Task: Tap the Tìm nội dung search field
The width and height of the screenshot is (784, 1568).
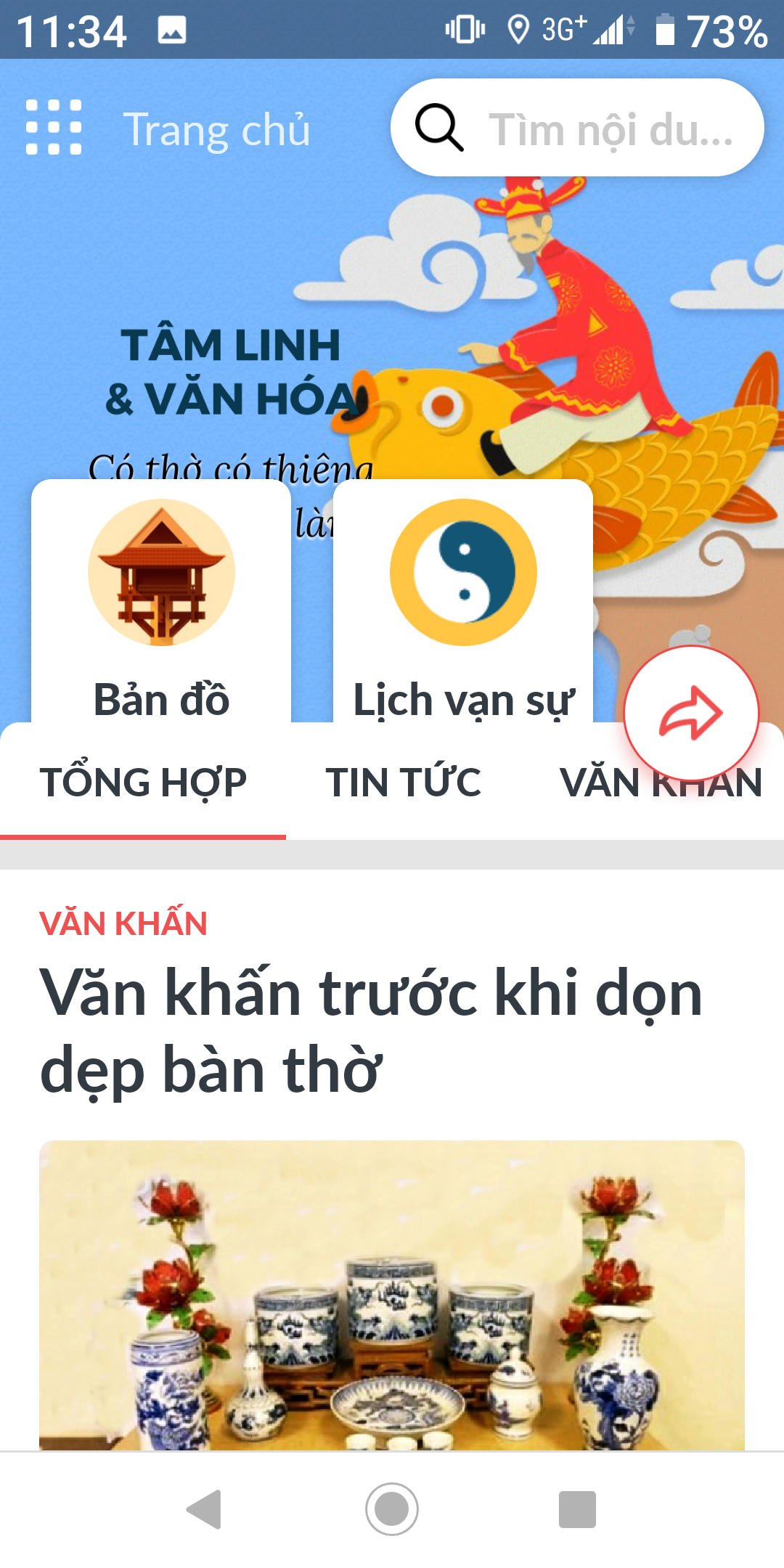Action: click(x=595, y=128)
